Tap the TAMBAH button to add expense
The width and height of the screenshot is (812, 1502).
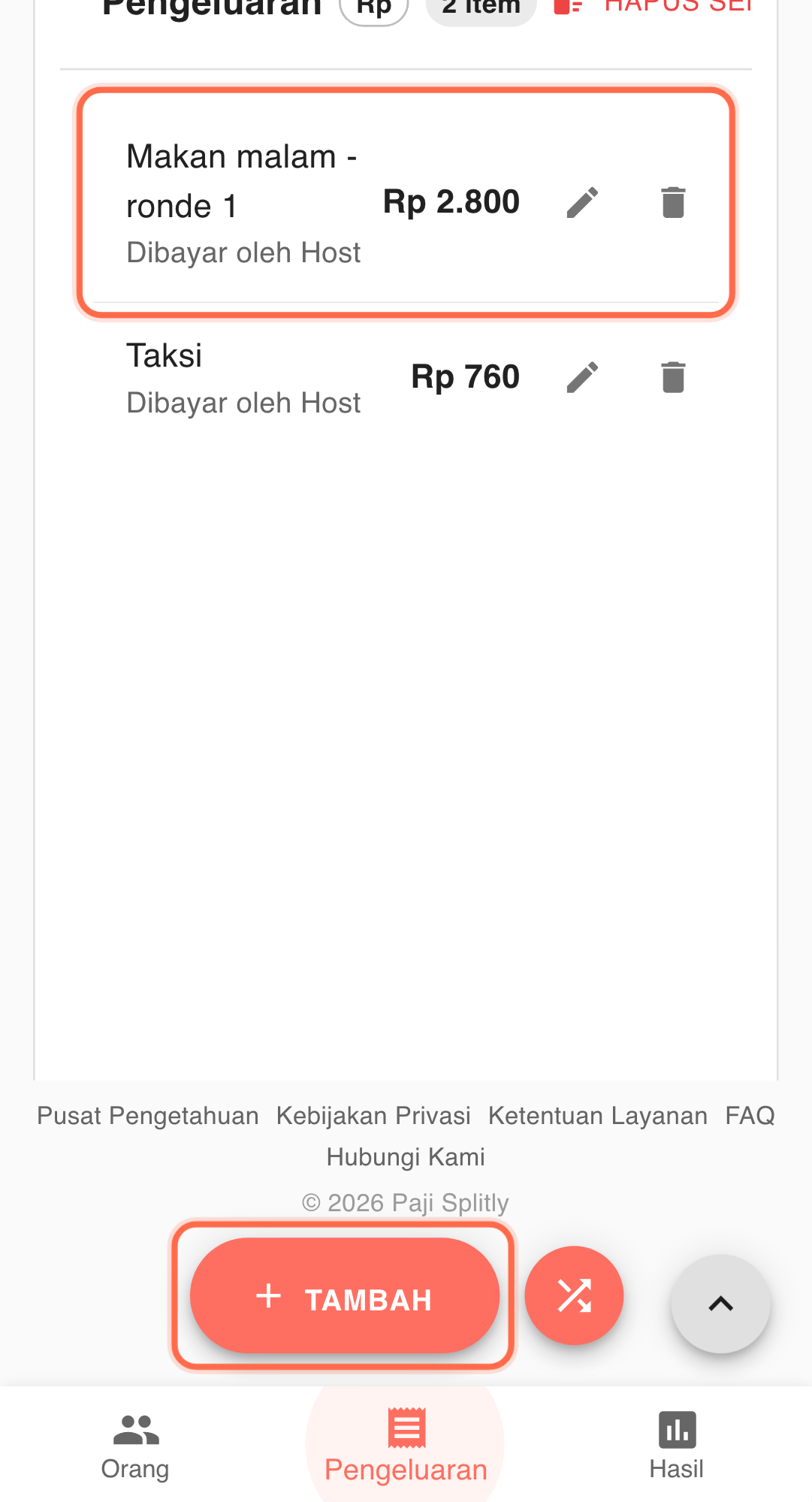(345, 1298)
